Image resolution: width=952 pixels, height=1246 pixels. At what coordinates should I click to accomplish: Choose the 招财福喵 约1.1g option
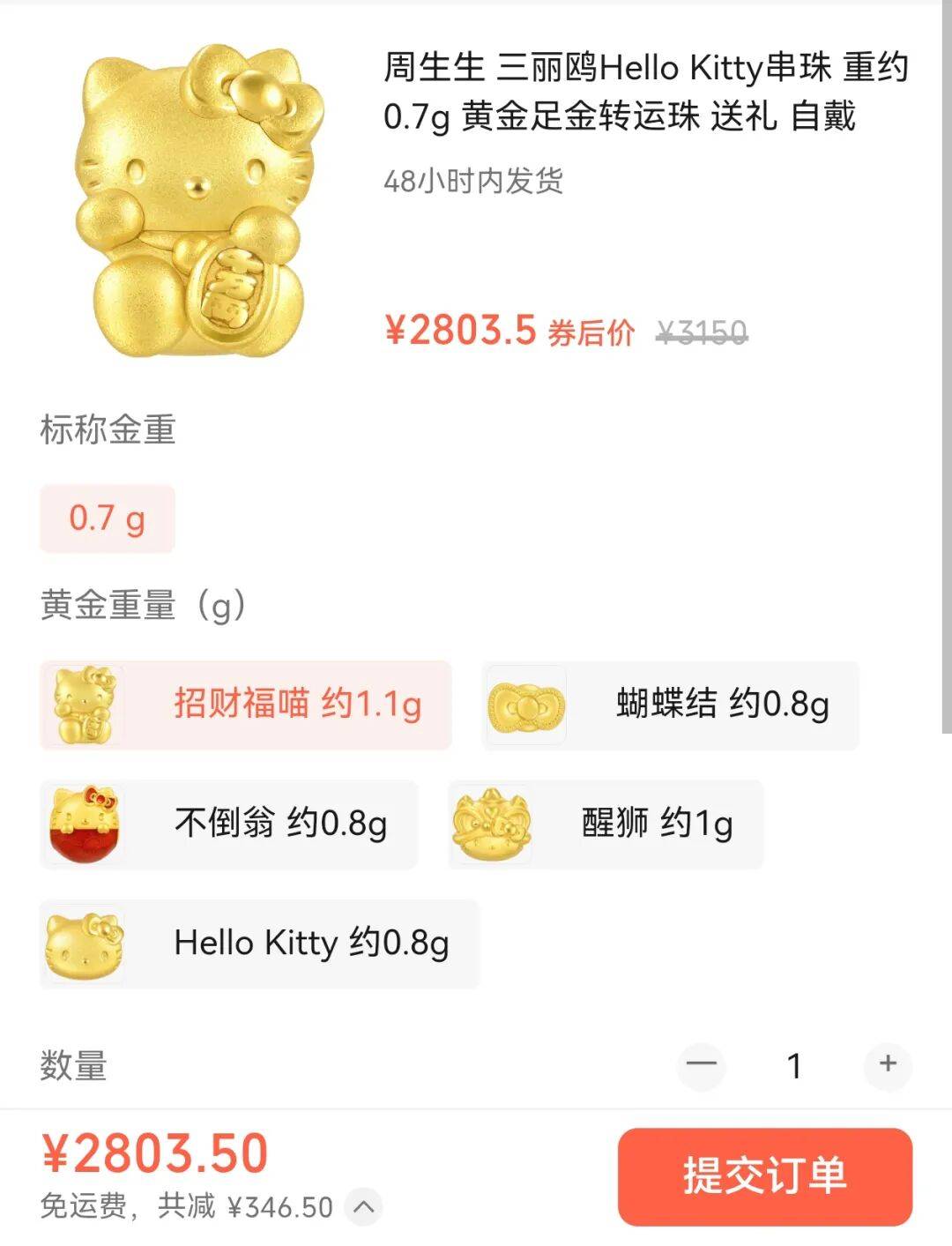point(246,705)
